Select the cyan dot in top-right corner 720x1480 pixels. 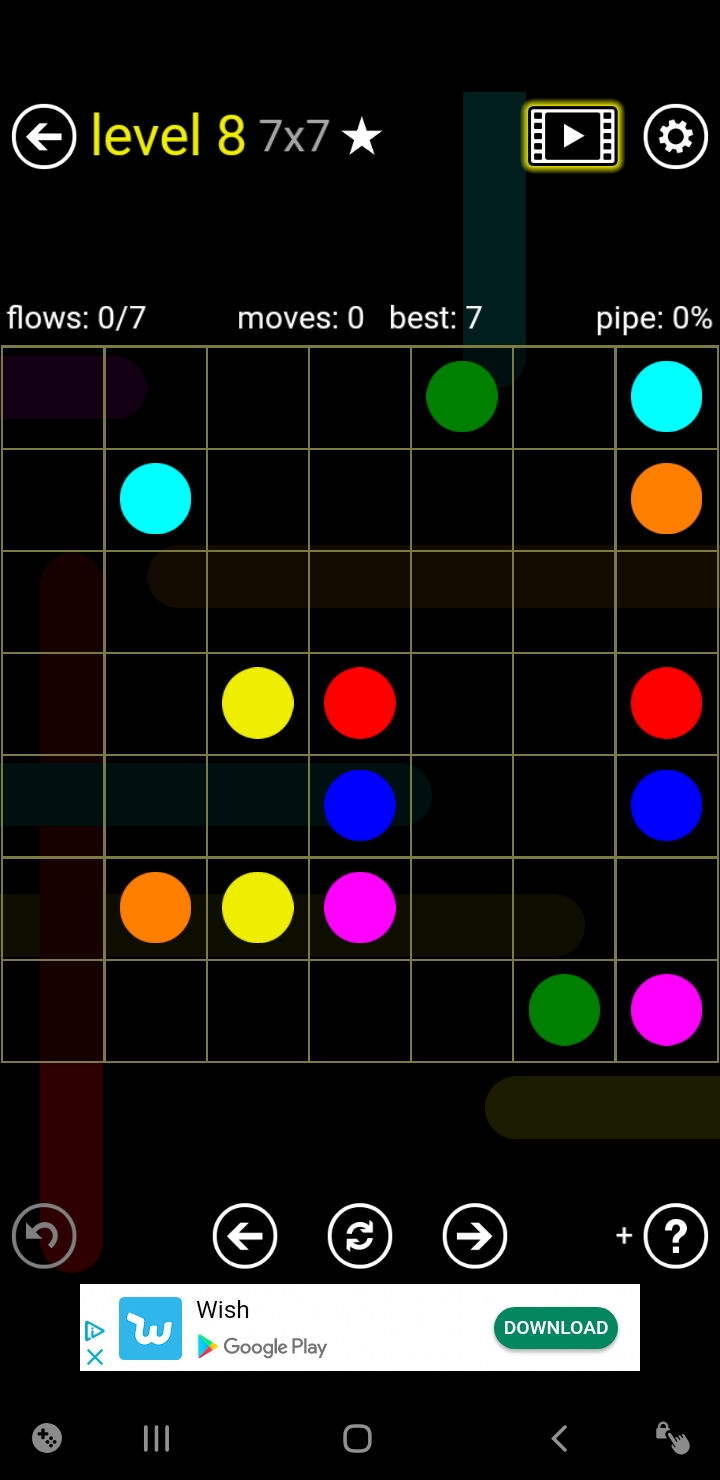point(666,396)
